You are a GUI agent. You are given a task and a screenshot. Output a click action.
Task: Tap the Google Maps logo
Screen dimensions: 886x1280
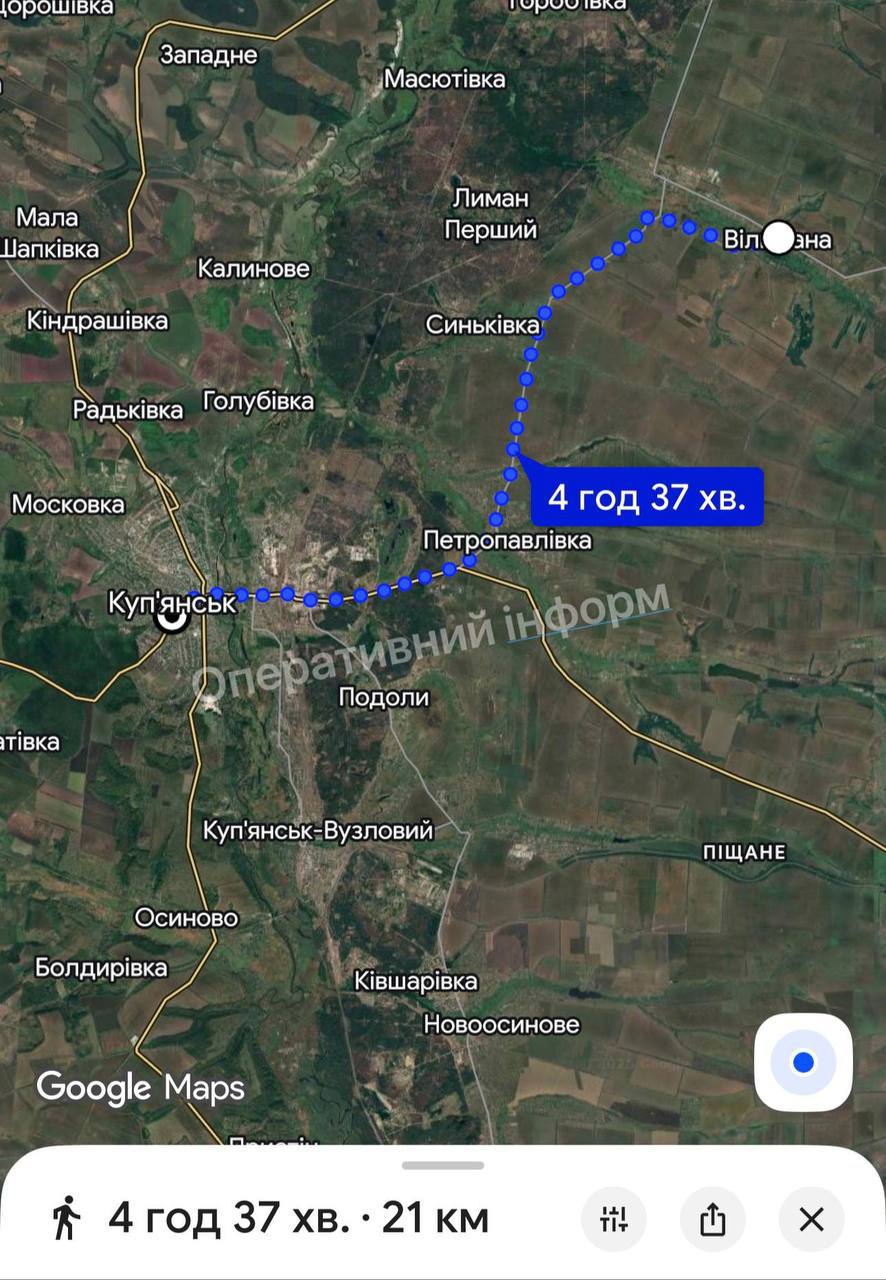tap(139, 1087)
